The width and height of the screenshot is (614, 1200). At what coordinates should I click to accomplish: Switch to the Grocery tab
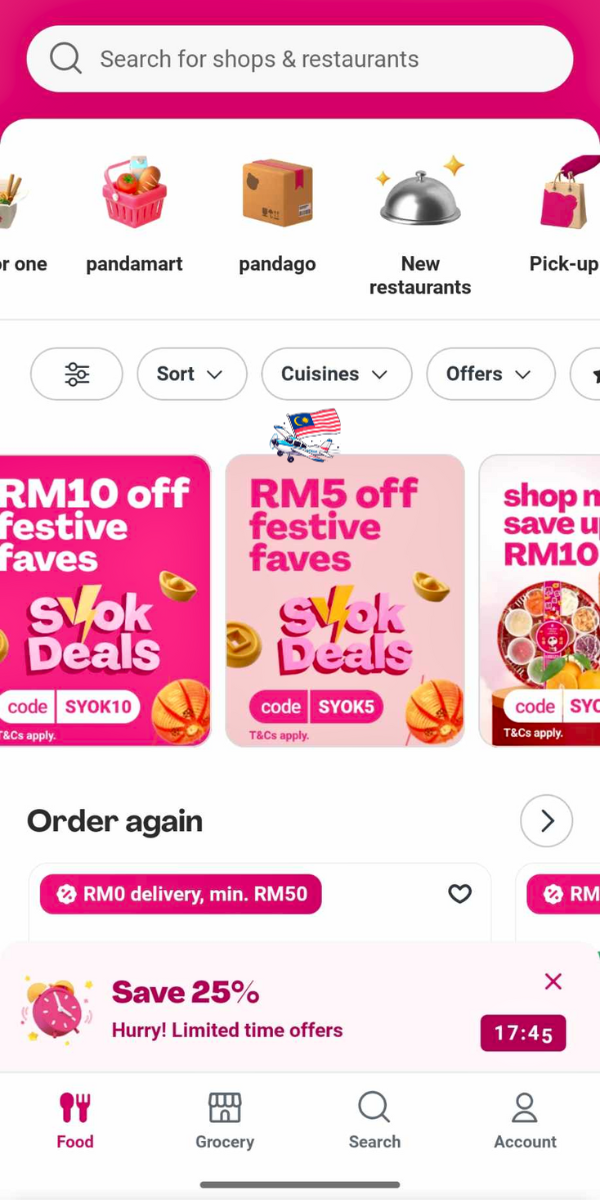[225, 1120]
